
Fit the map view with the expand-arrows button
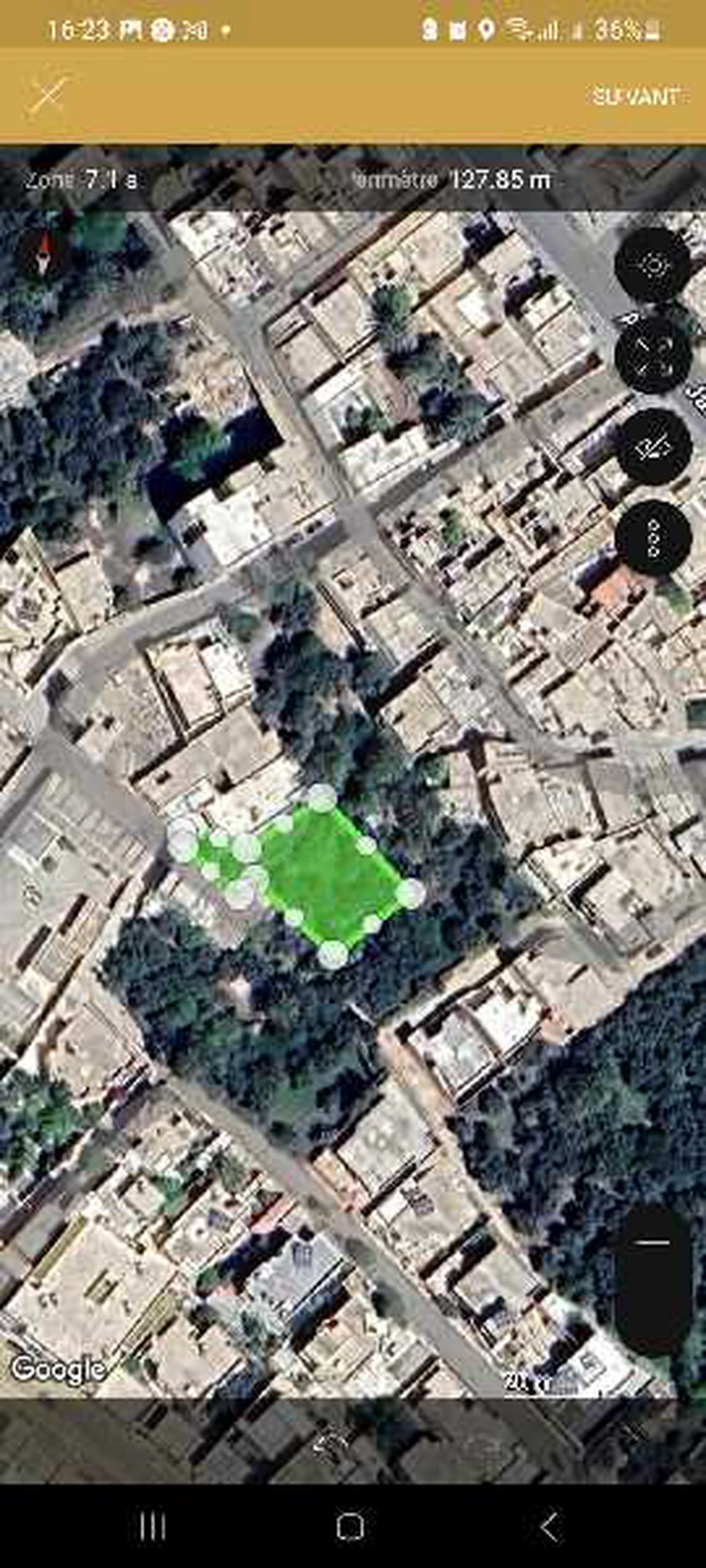coord(653,356)
